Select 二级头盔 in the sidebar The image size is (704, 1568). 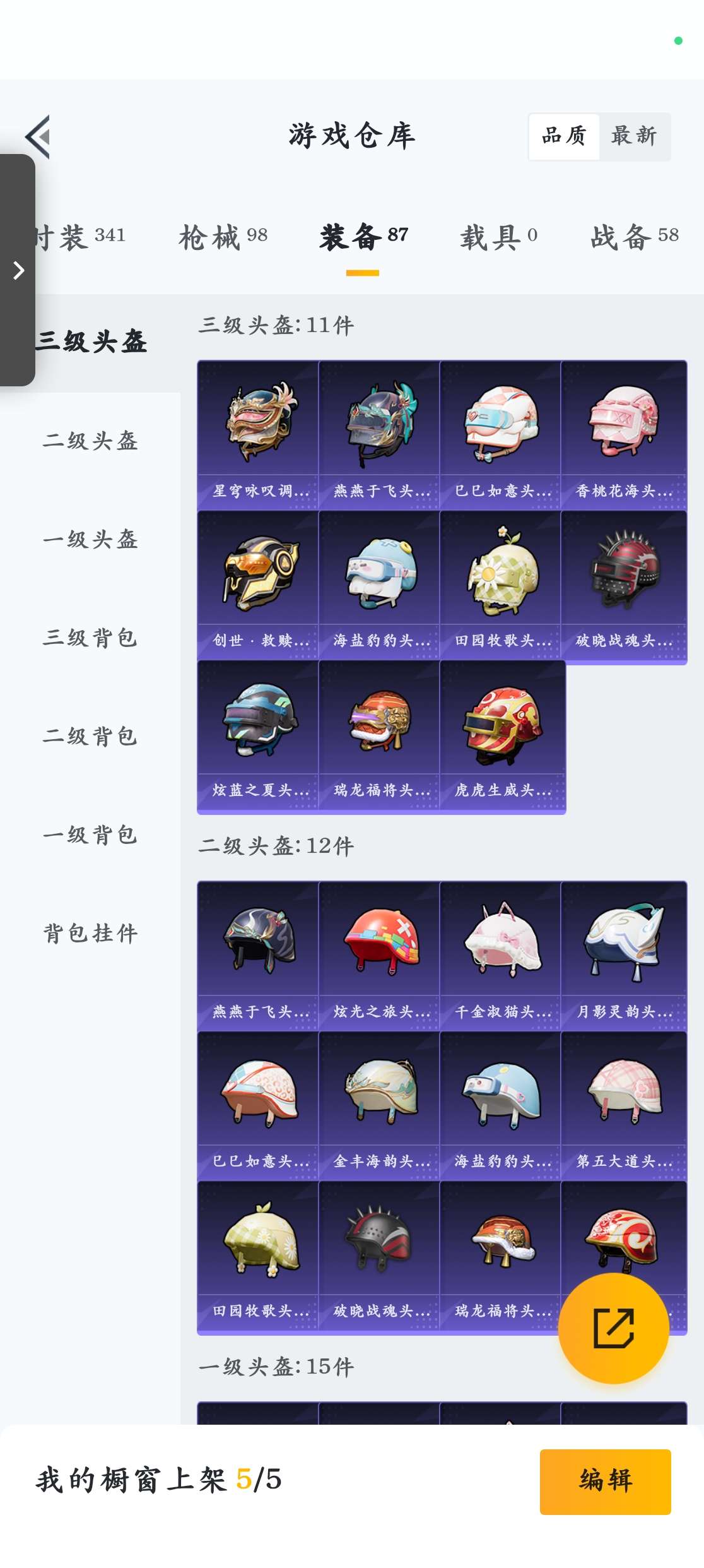90,441
